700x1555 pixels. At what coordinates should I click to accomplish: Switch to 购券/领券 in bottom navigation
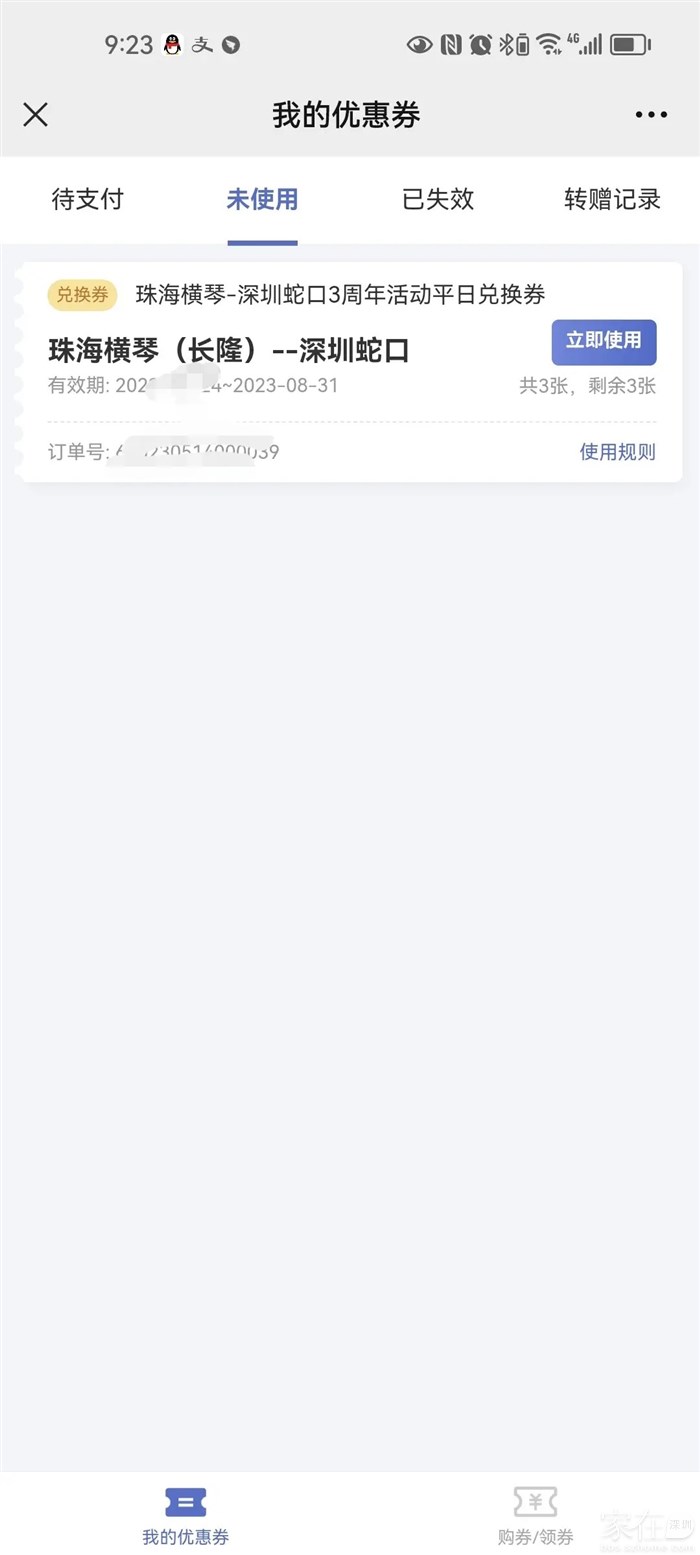pyautogui.click(x=535, y=1515)
